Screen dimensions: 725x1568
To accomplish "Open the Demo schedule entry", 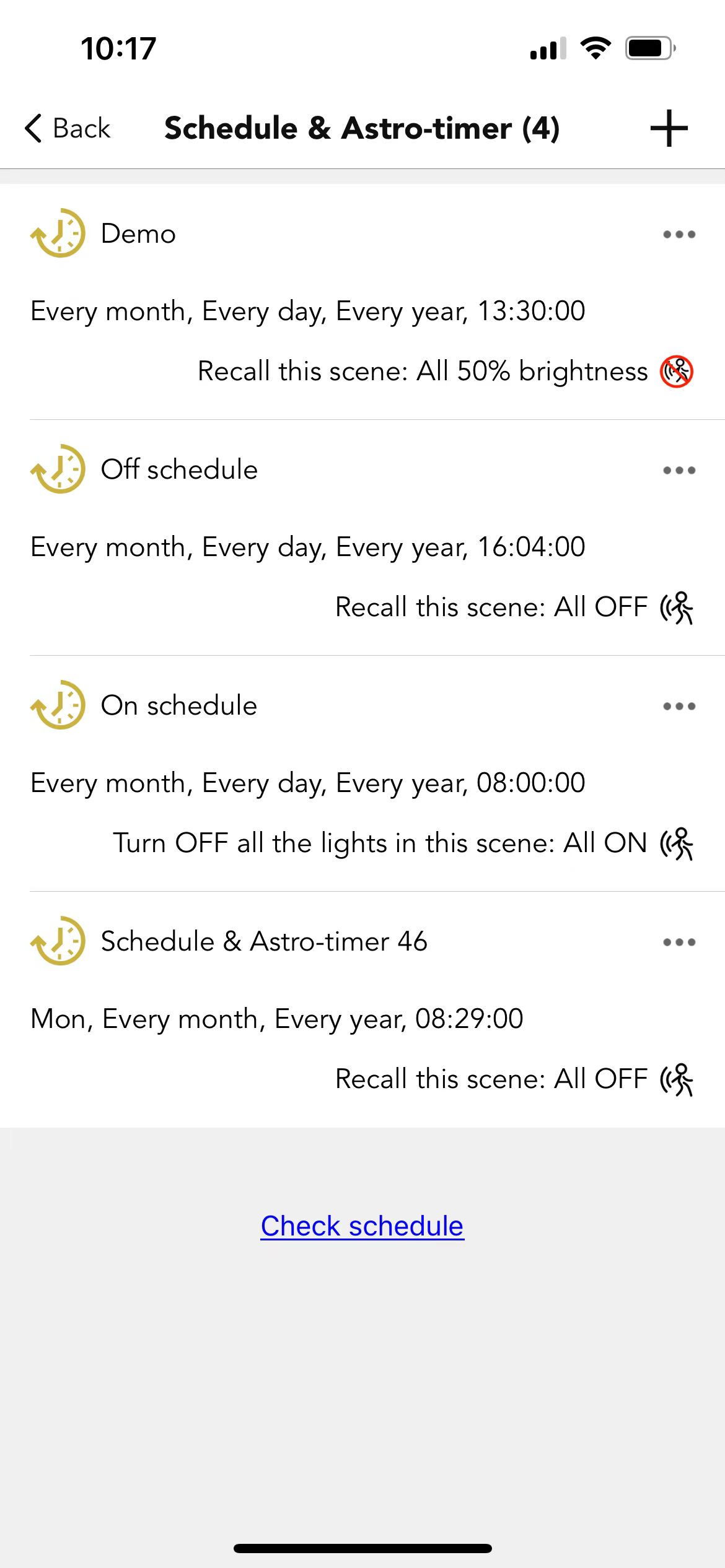I will 362,302.
